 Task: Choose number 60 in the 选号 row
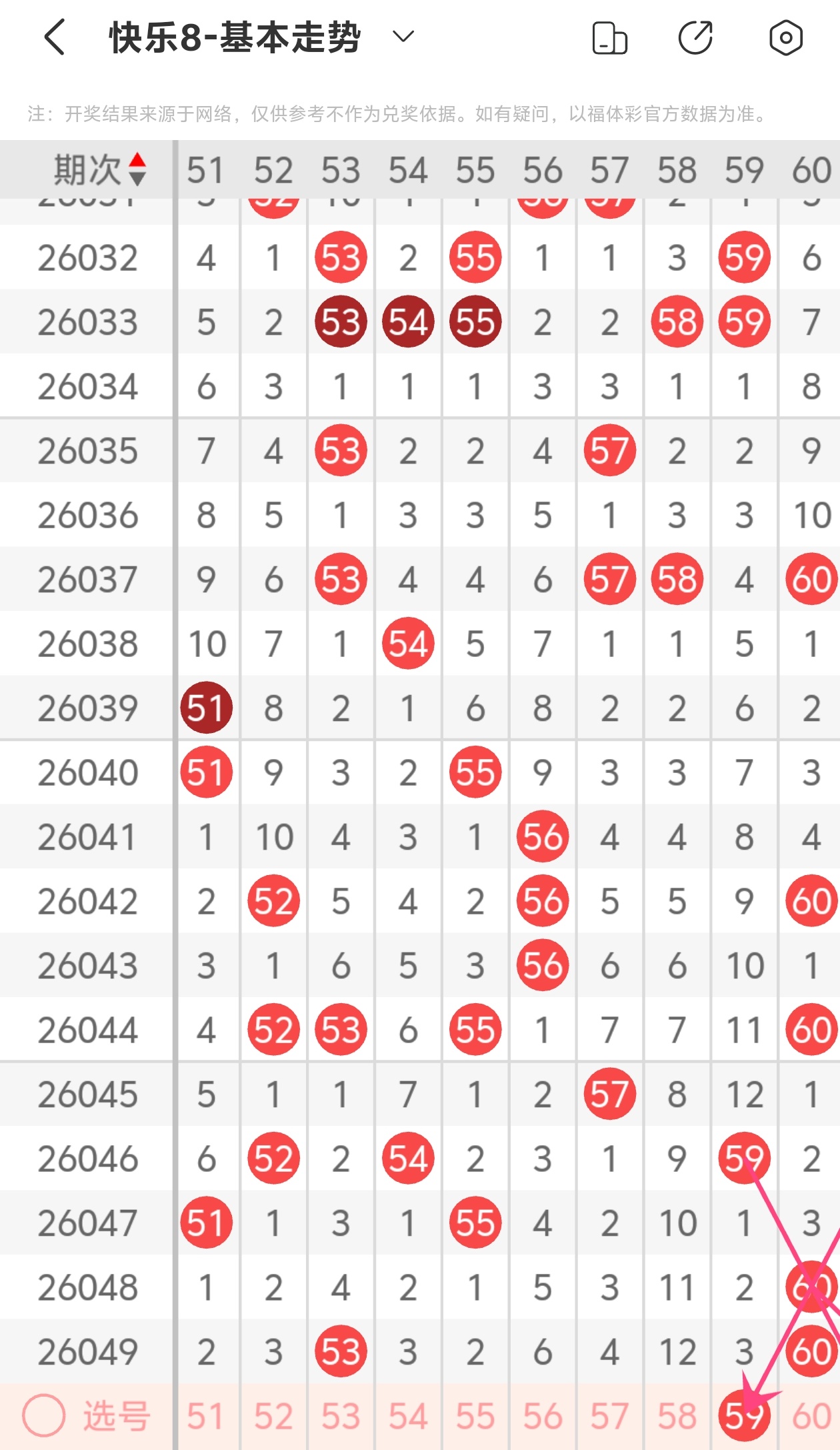pos(811,1416)
